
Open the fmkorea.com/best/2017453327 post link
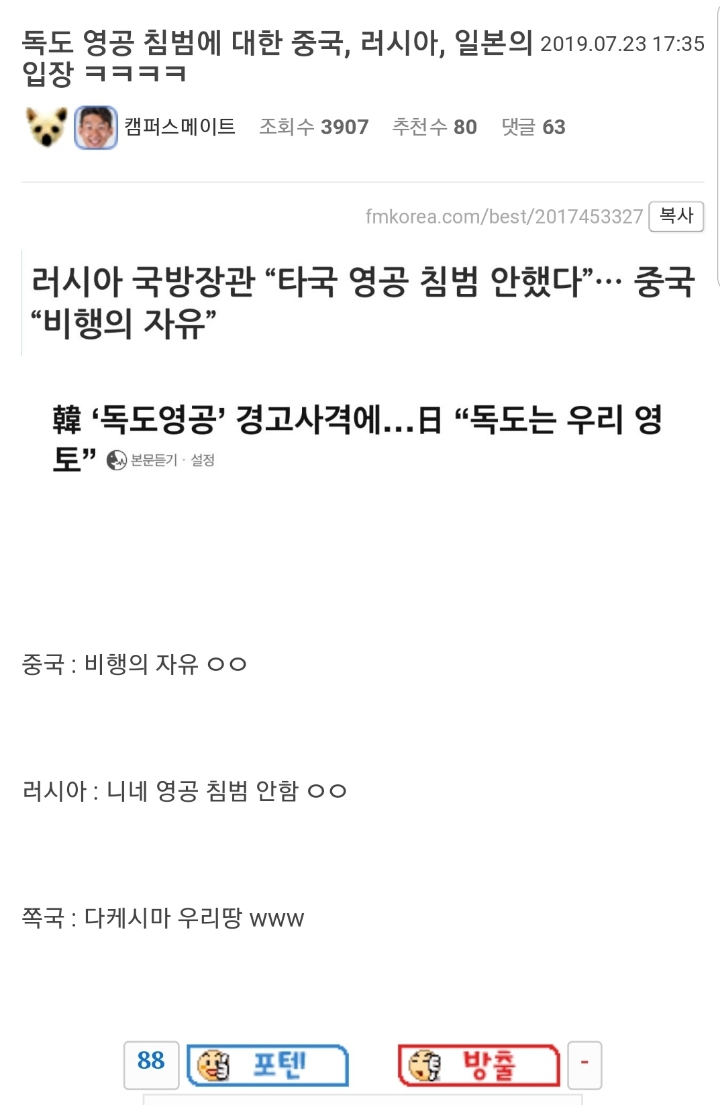point(504,217)
